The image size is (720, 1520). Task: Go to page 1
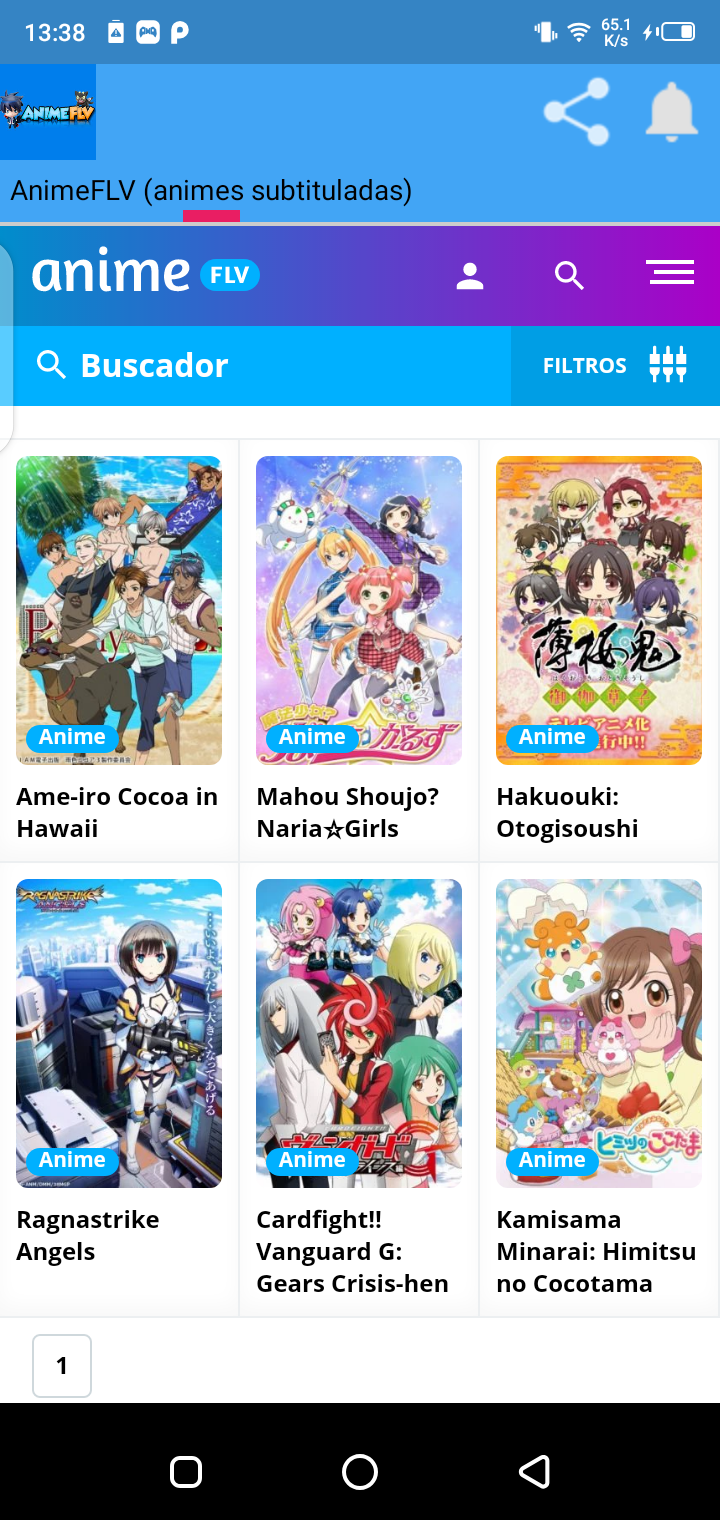tap(62, 1365)
